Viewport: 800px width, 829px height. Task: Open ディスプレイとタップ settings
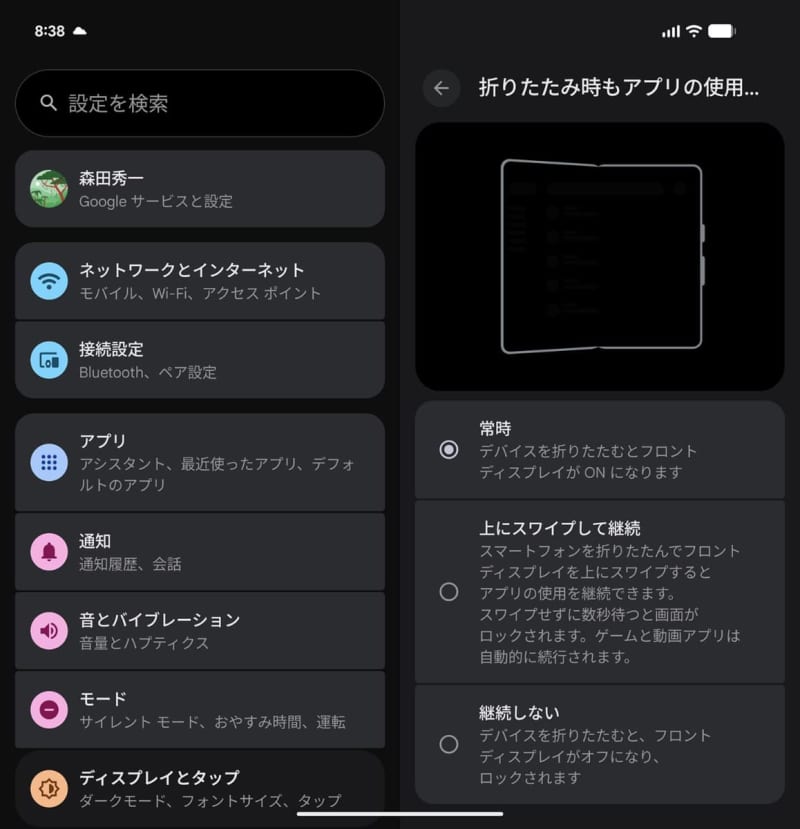click(x=200, y=788)
